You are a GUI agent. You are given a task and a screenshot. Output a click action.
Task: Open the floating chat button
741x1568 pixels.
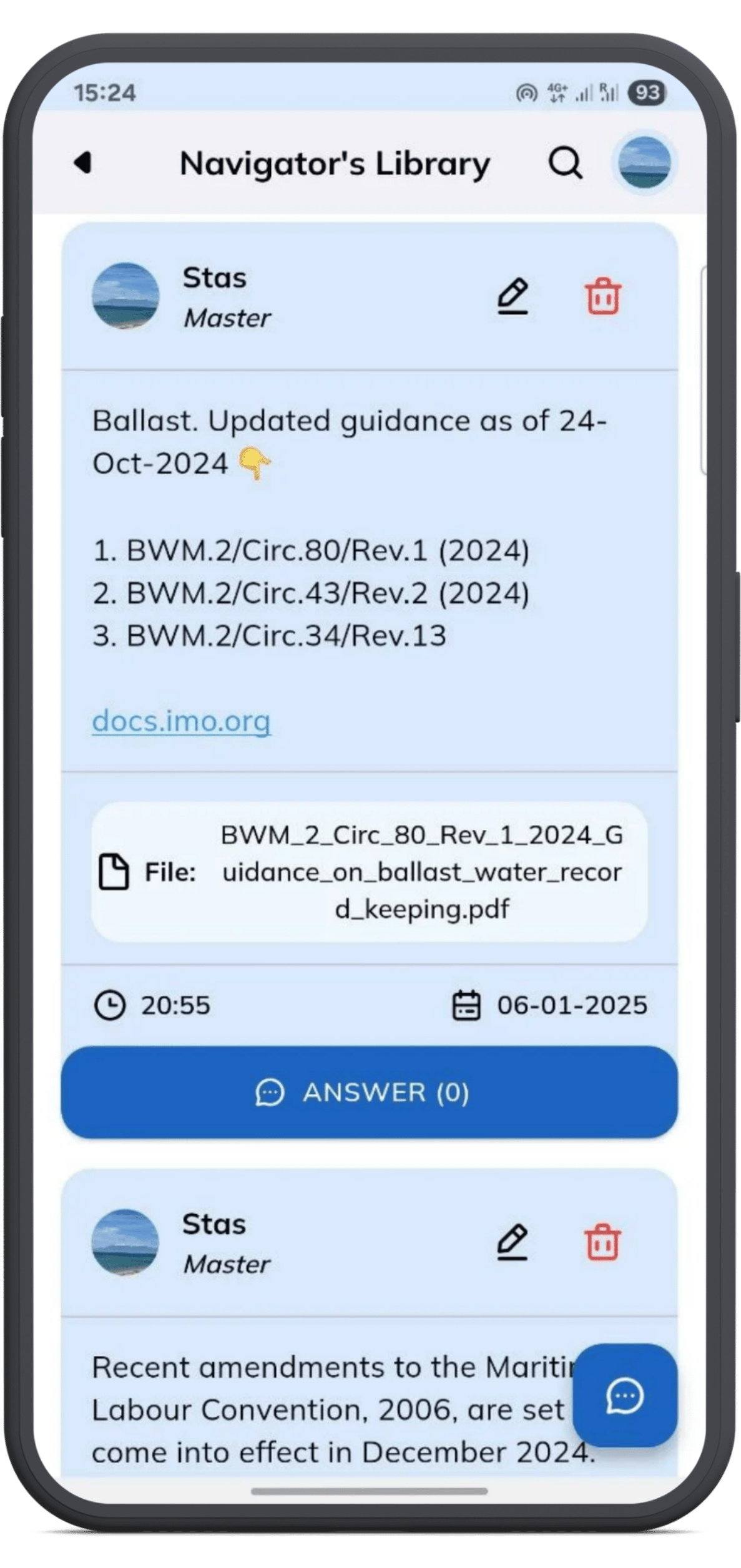click(625, 1396)
